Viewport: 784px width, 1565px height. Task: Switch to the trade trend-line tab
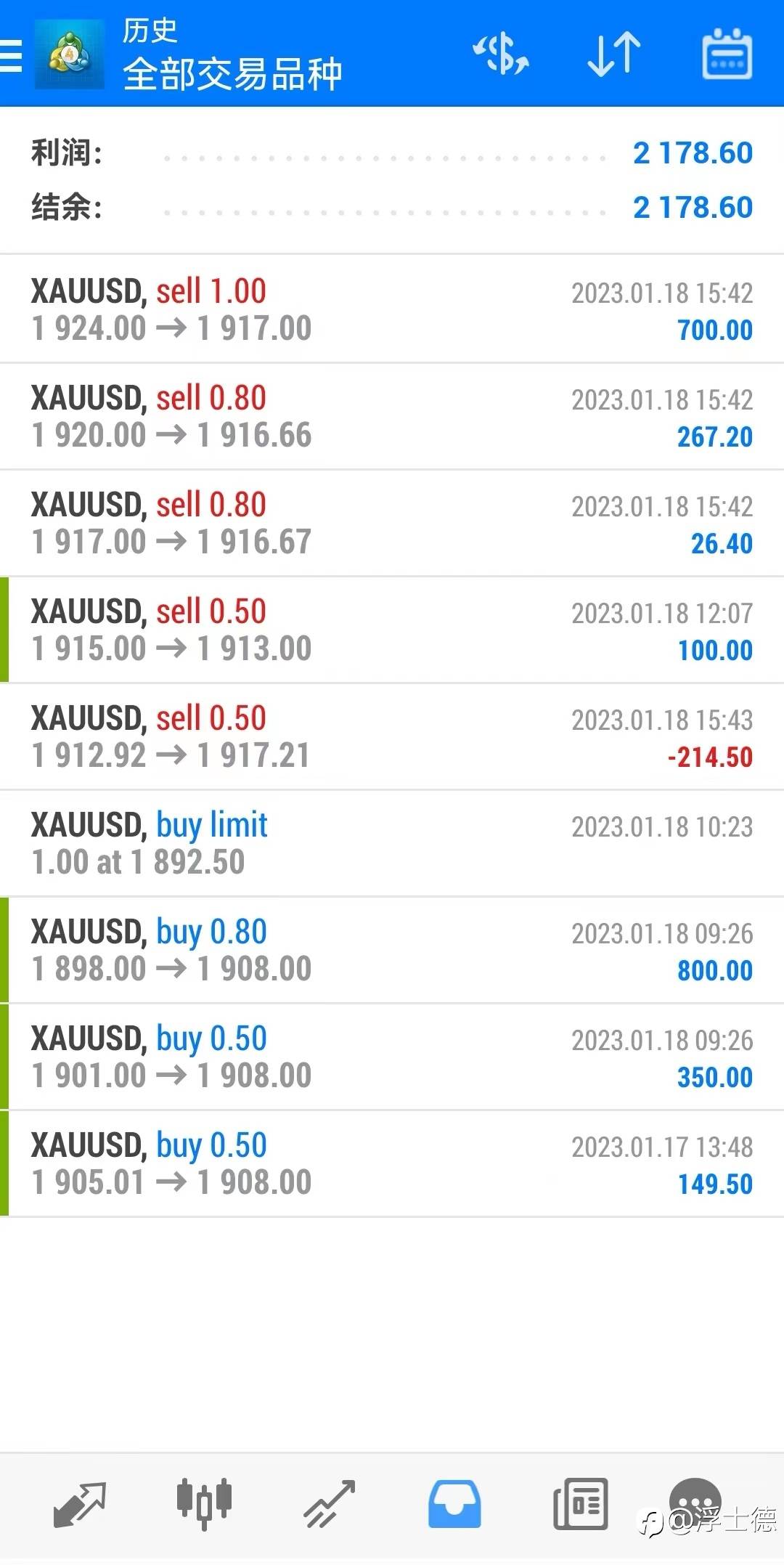point(329,1505)
